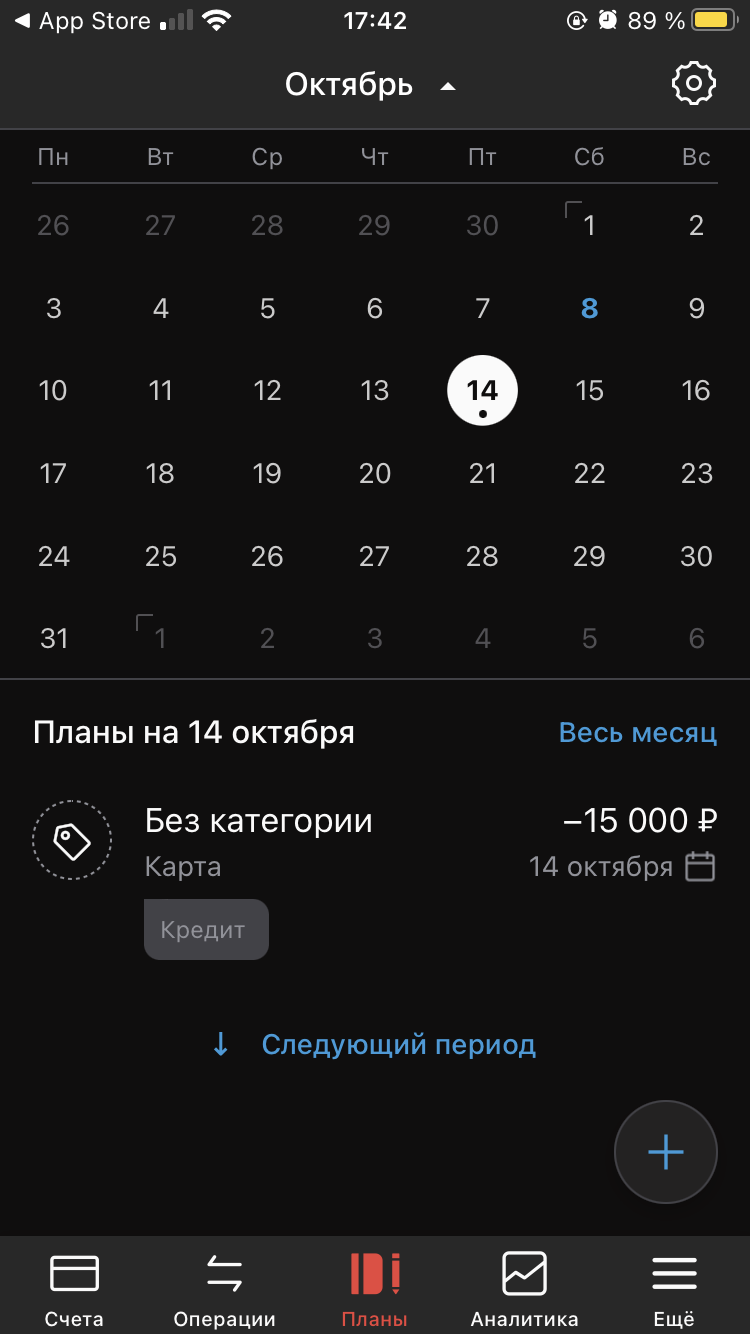
Task: Tap the Кредит tag chip
Action: [x=205, y=929]
